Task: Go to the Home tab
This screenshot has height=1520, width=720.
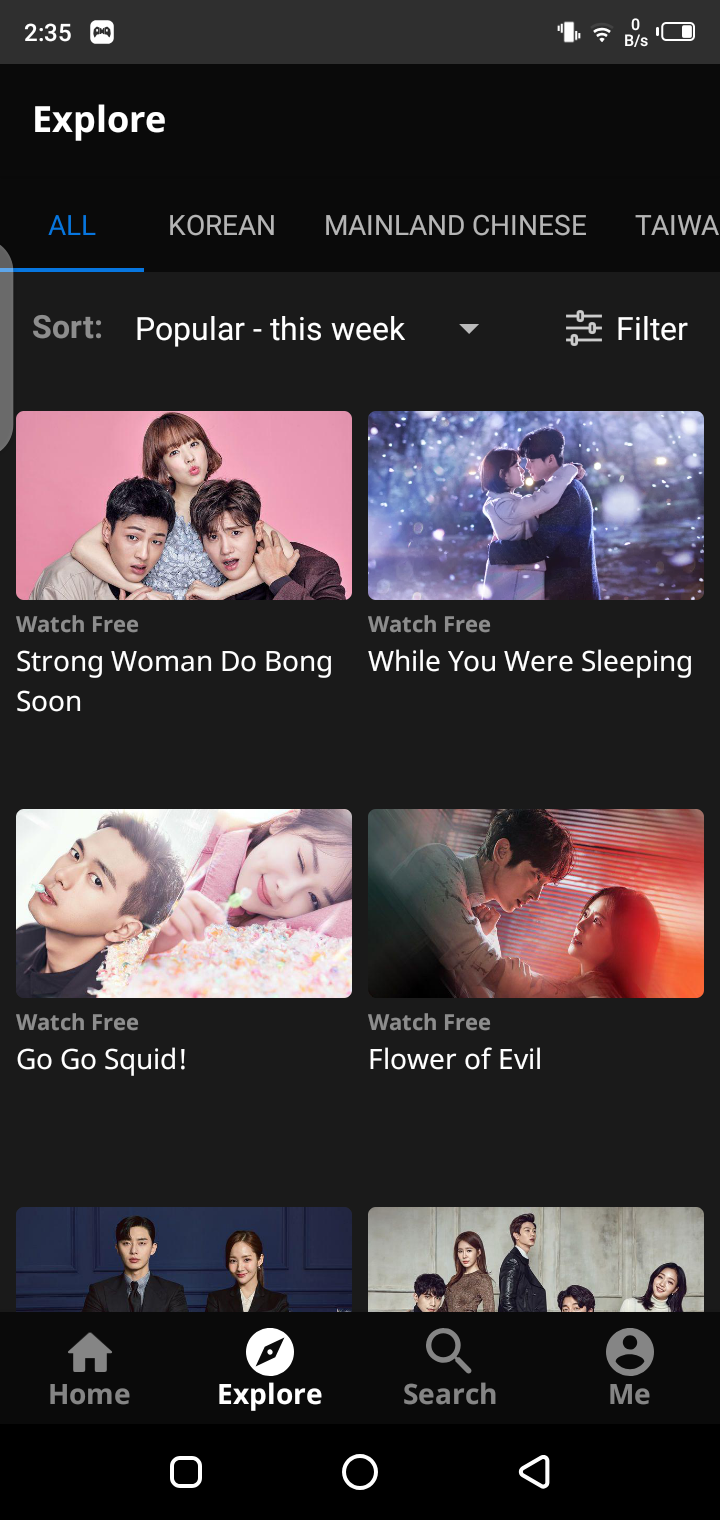Action: 90,1368
